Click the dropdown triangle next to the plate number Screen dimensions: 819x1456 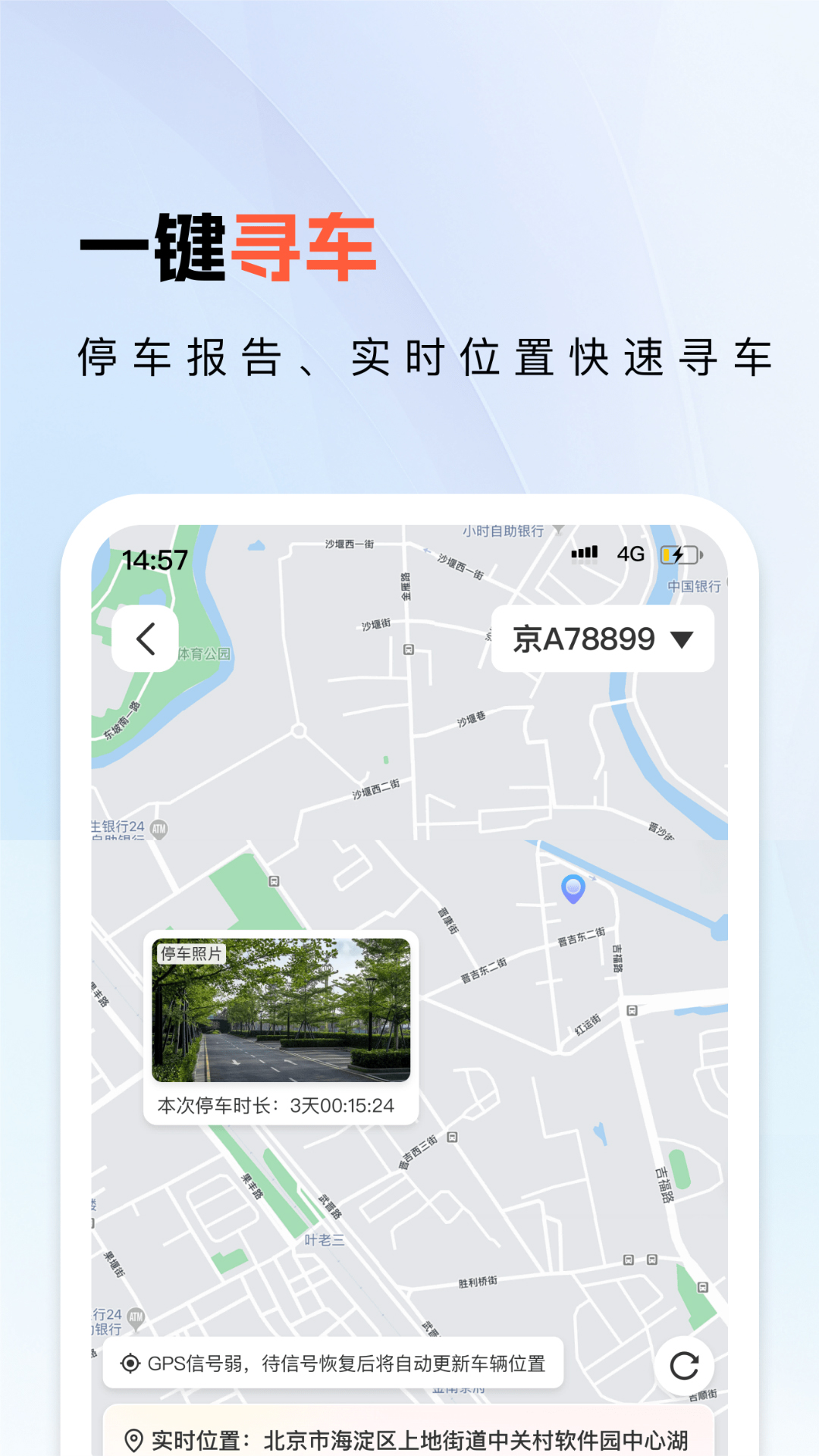[681, 639]
